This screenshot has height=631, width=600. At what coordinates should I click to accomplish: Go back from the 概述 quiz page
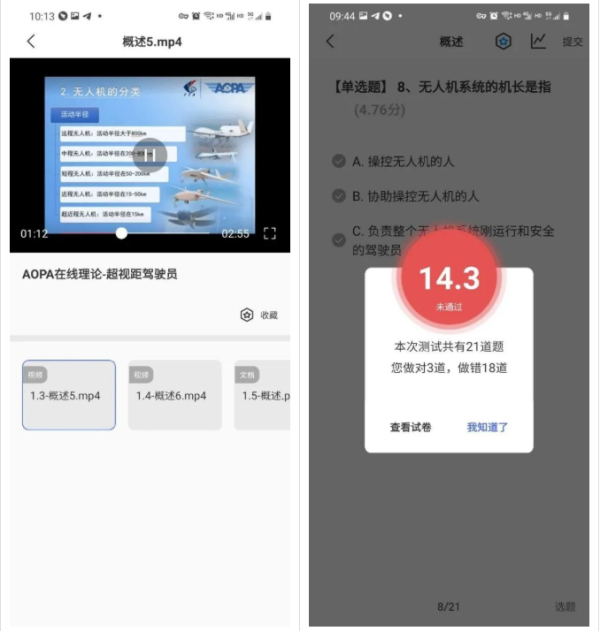click(x=331, y=41)
